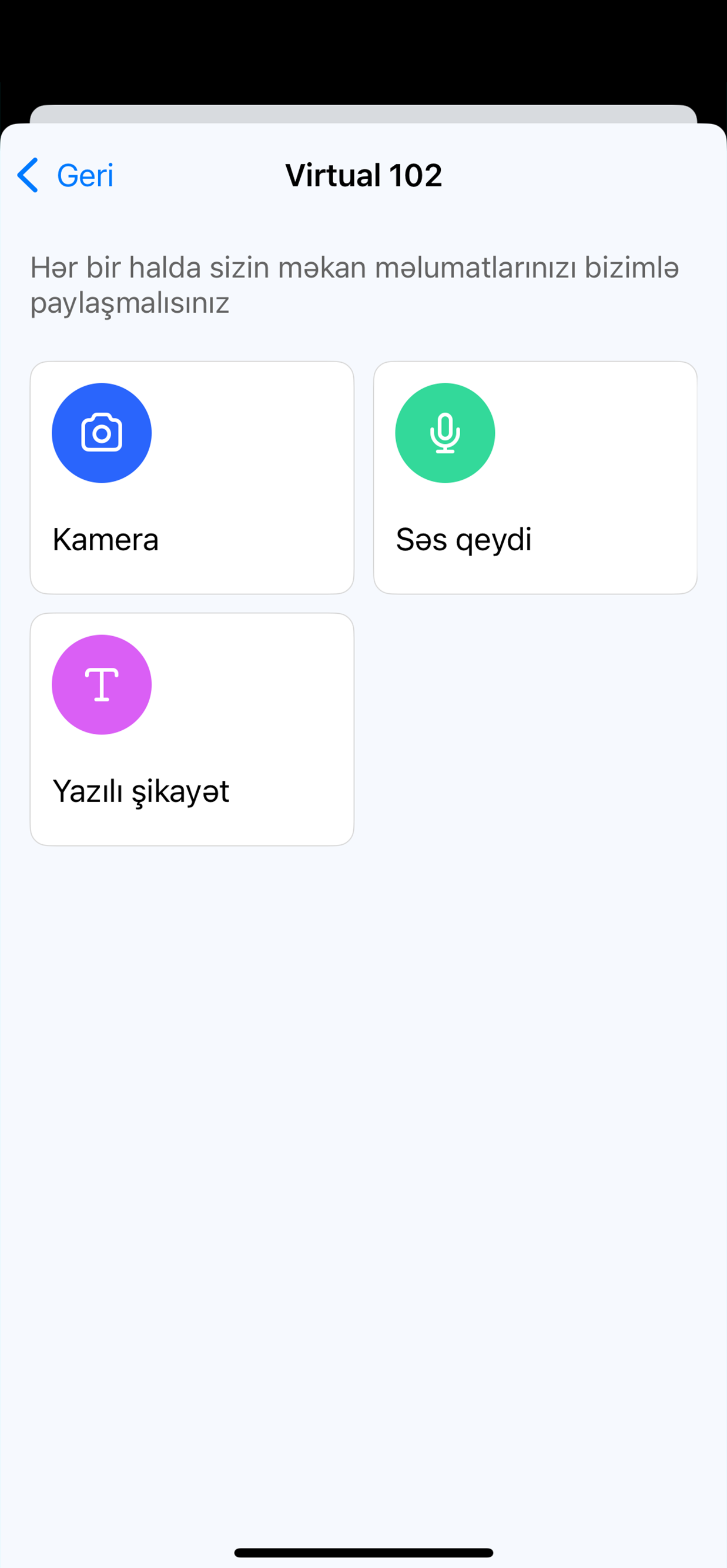727x1568 pixels.
Task: Select the Səs qeydi voice recording card
Action: pos(535,477)
